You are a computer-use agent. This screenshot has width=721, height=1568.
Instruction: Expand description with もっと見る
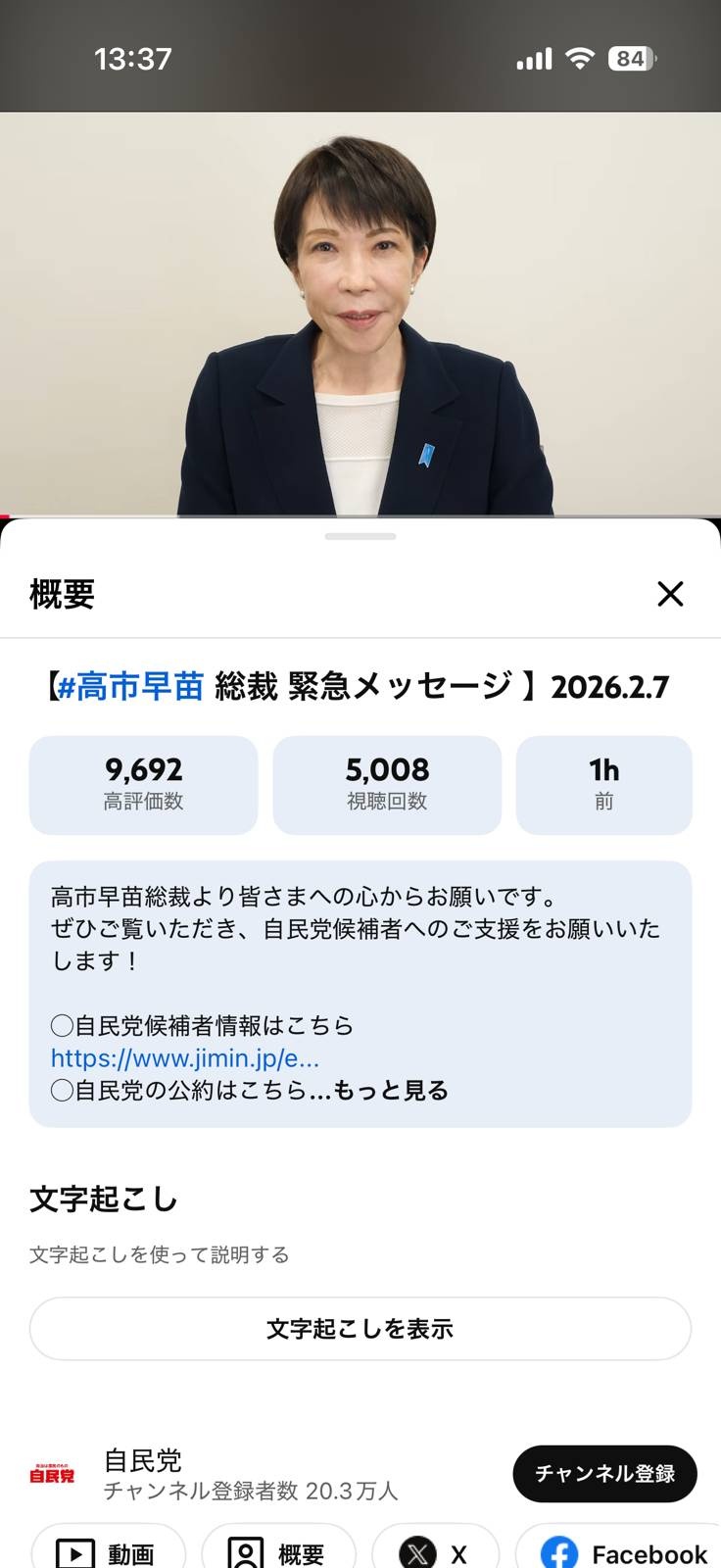(x=391, y=1091)
